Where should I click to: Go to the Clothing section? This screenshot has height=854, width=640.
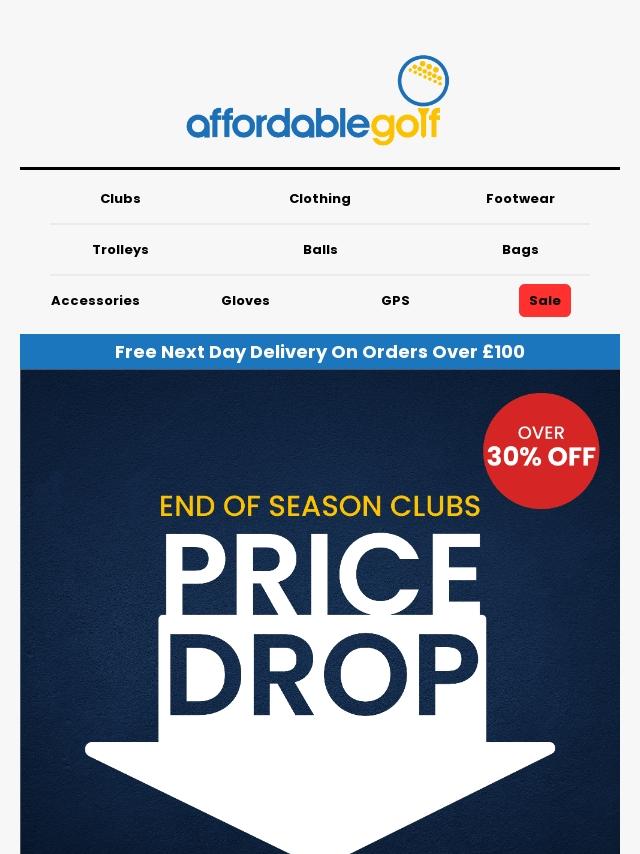[x=320, y=199]
